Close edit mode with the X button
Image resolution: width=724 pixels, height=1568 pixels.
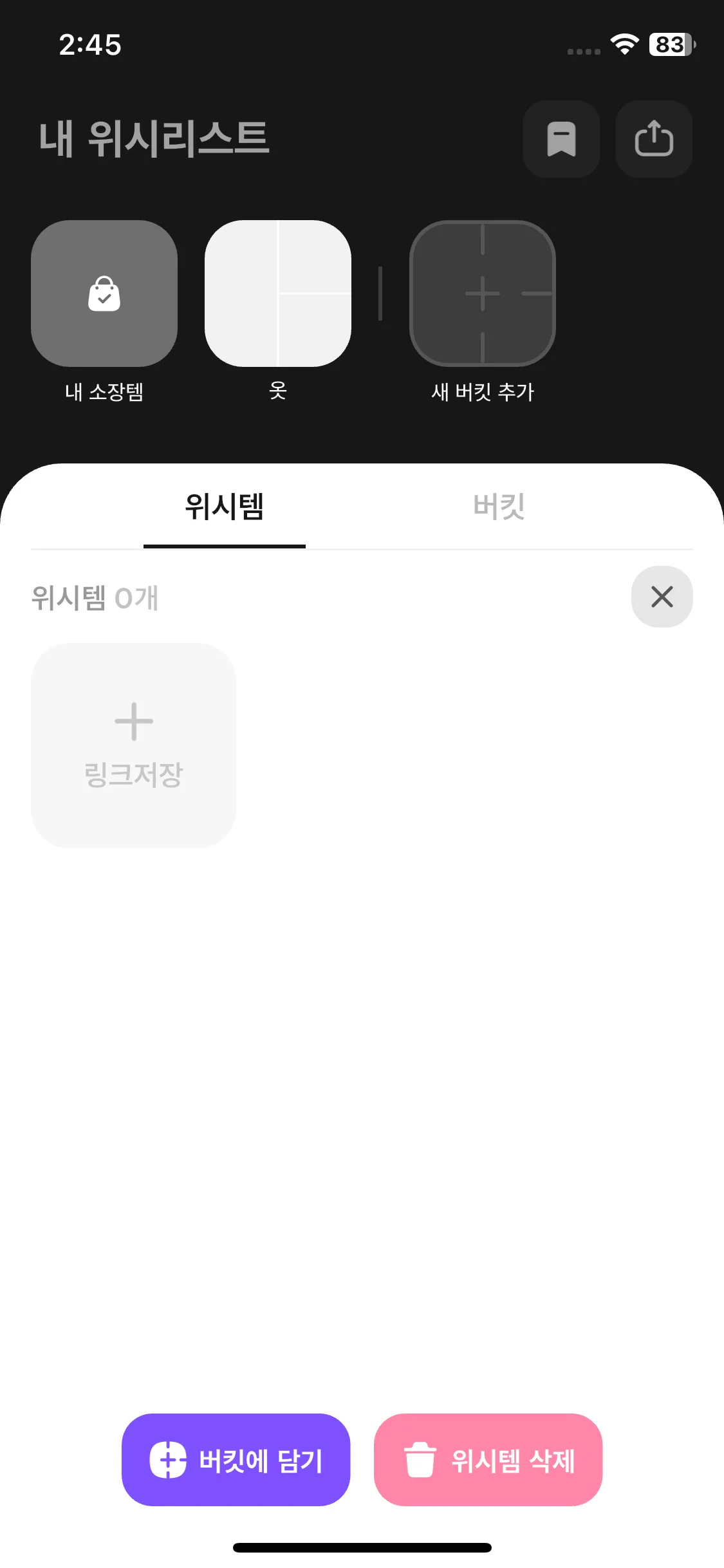662,597
